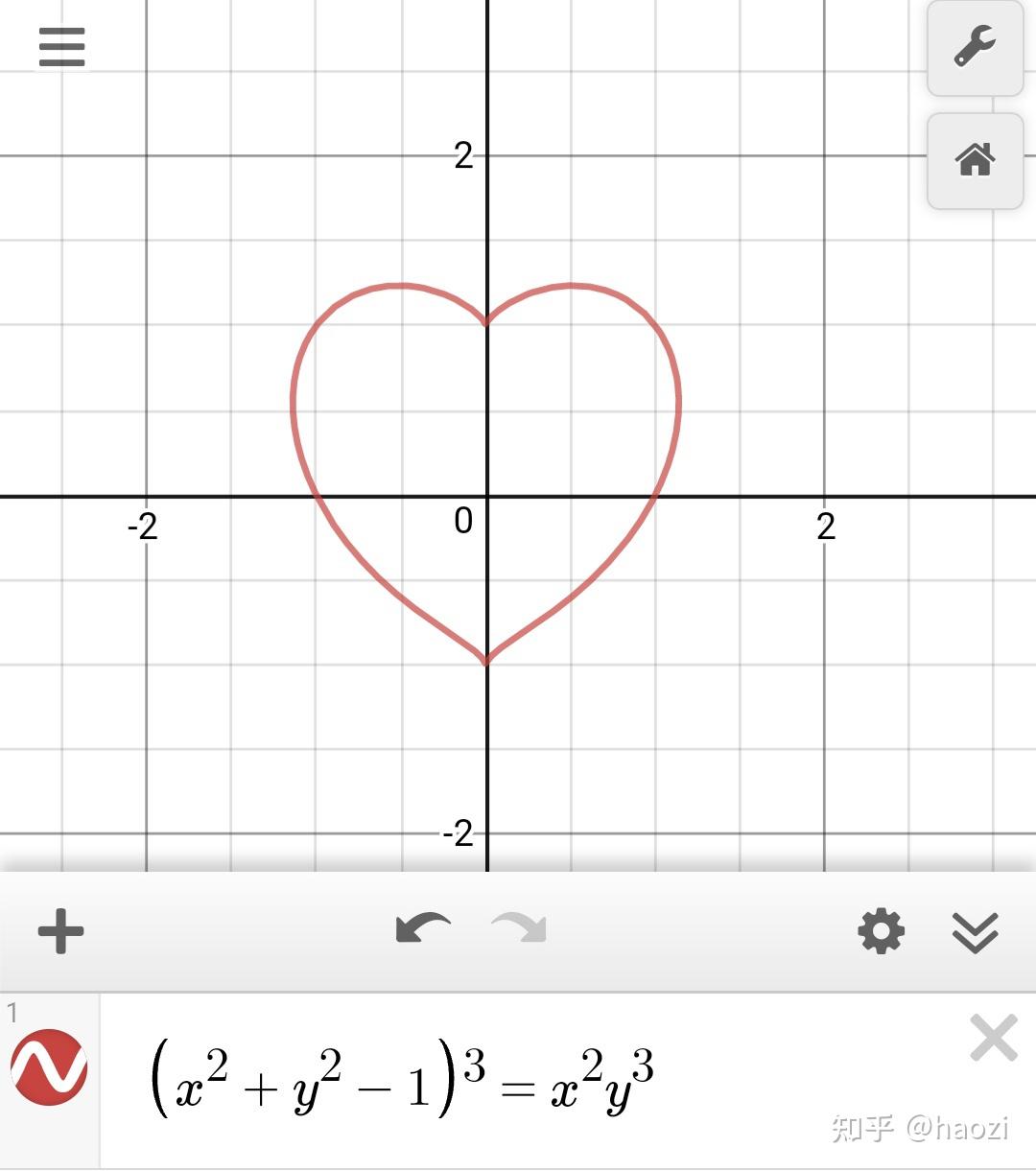Delete expression 1 with the X
Screen dimensions: 1036x1171
(x=993, y=1039)
